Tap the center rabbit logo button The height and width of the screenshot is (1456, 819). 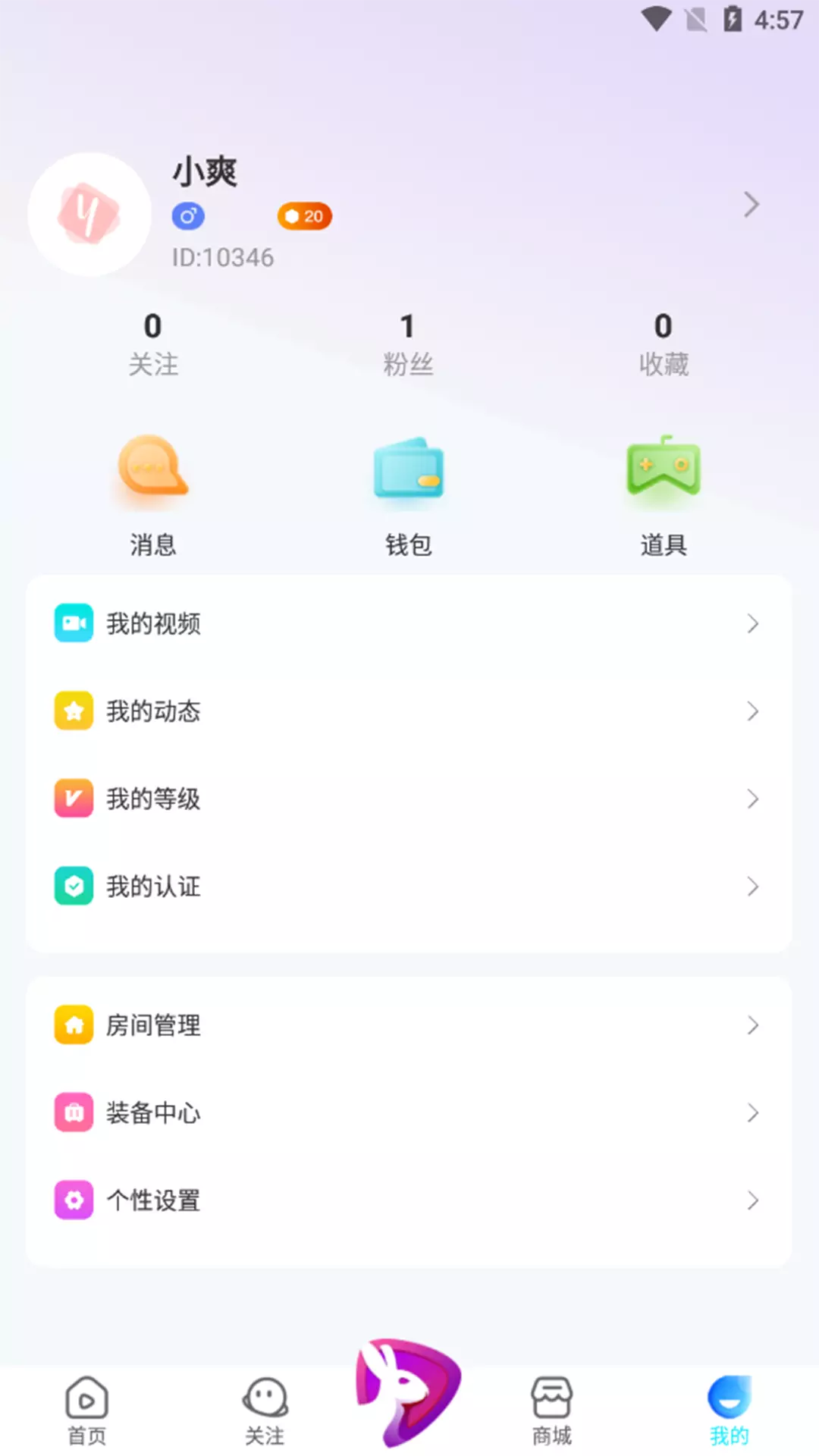408,1392
